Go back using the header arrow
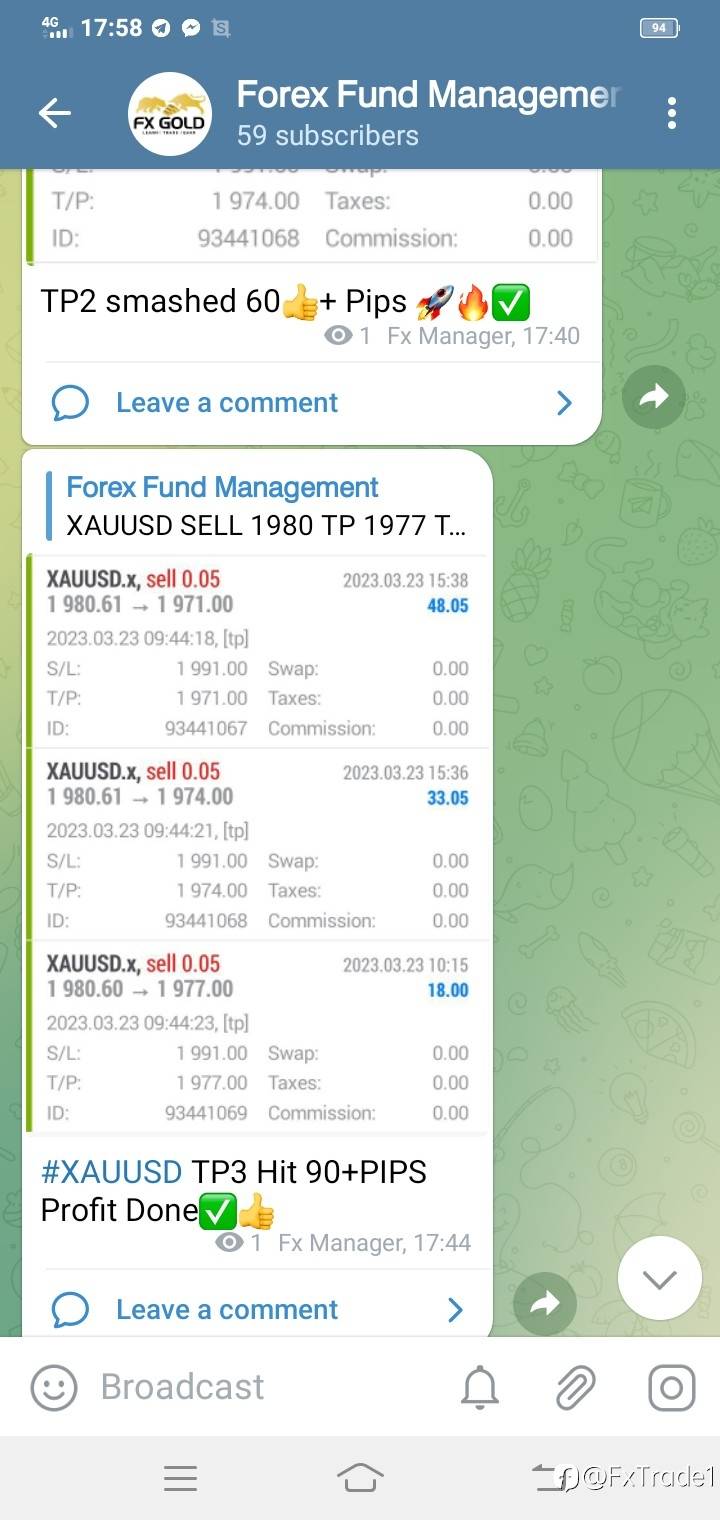 tap(55, 113)
